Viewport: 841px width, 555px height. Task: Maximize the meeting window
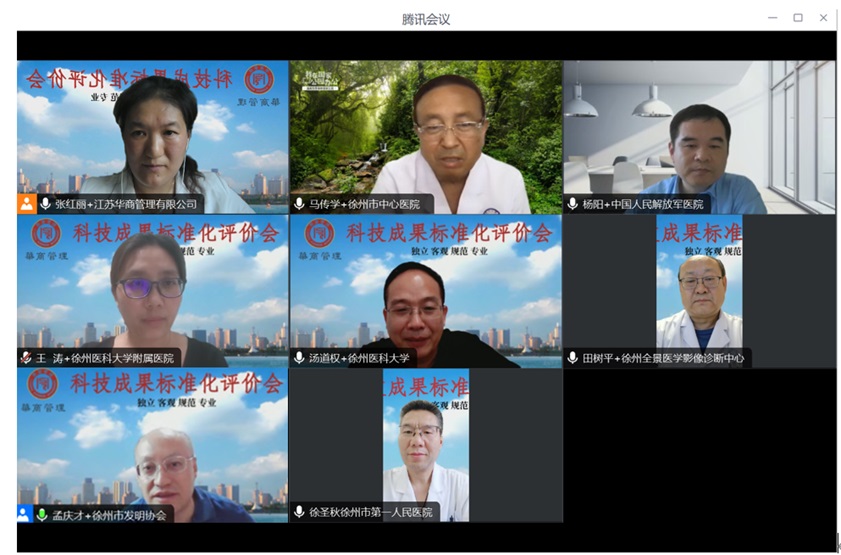pos(798,18)
